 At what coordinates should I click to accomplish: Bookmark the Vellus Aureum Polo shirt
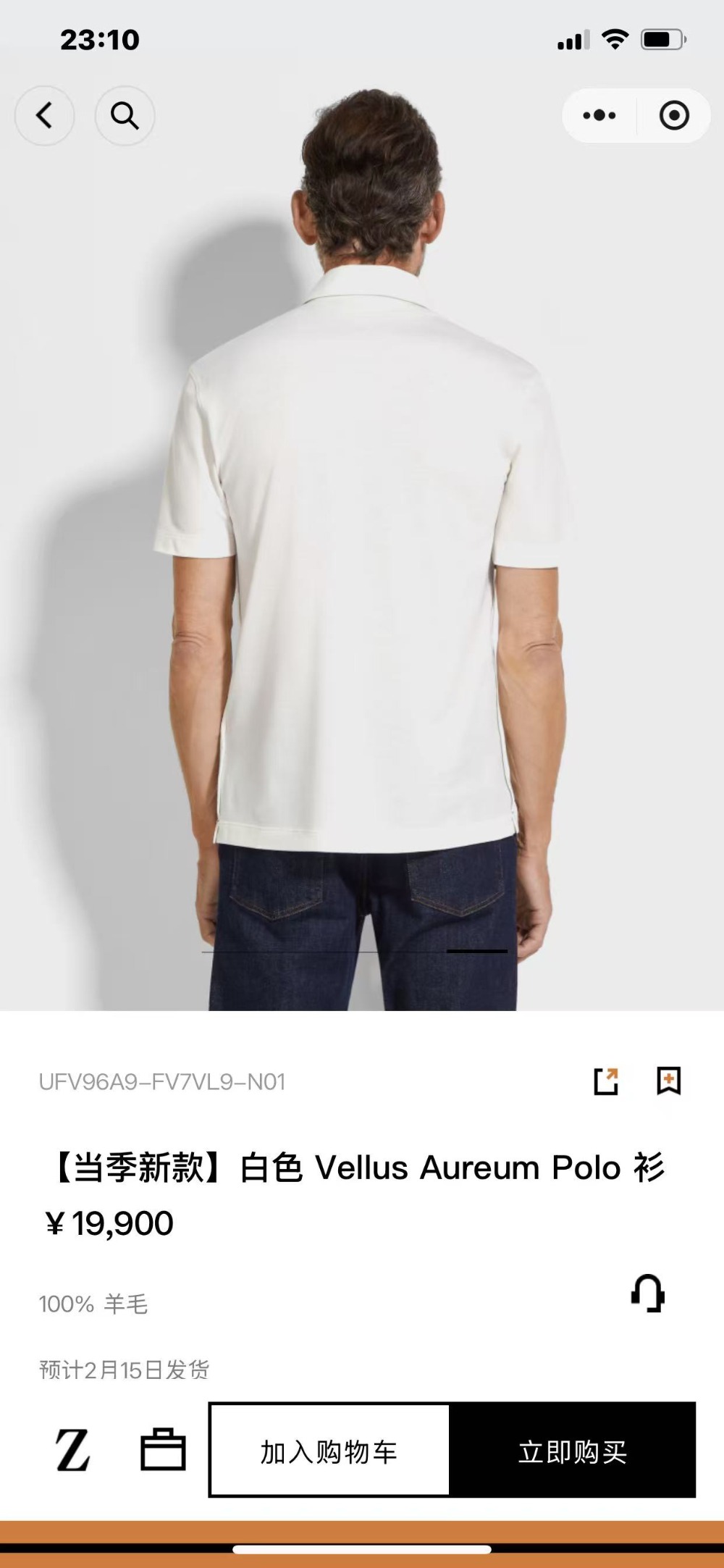click(668, 1081)
